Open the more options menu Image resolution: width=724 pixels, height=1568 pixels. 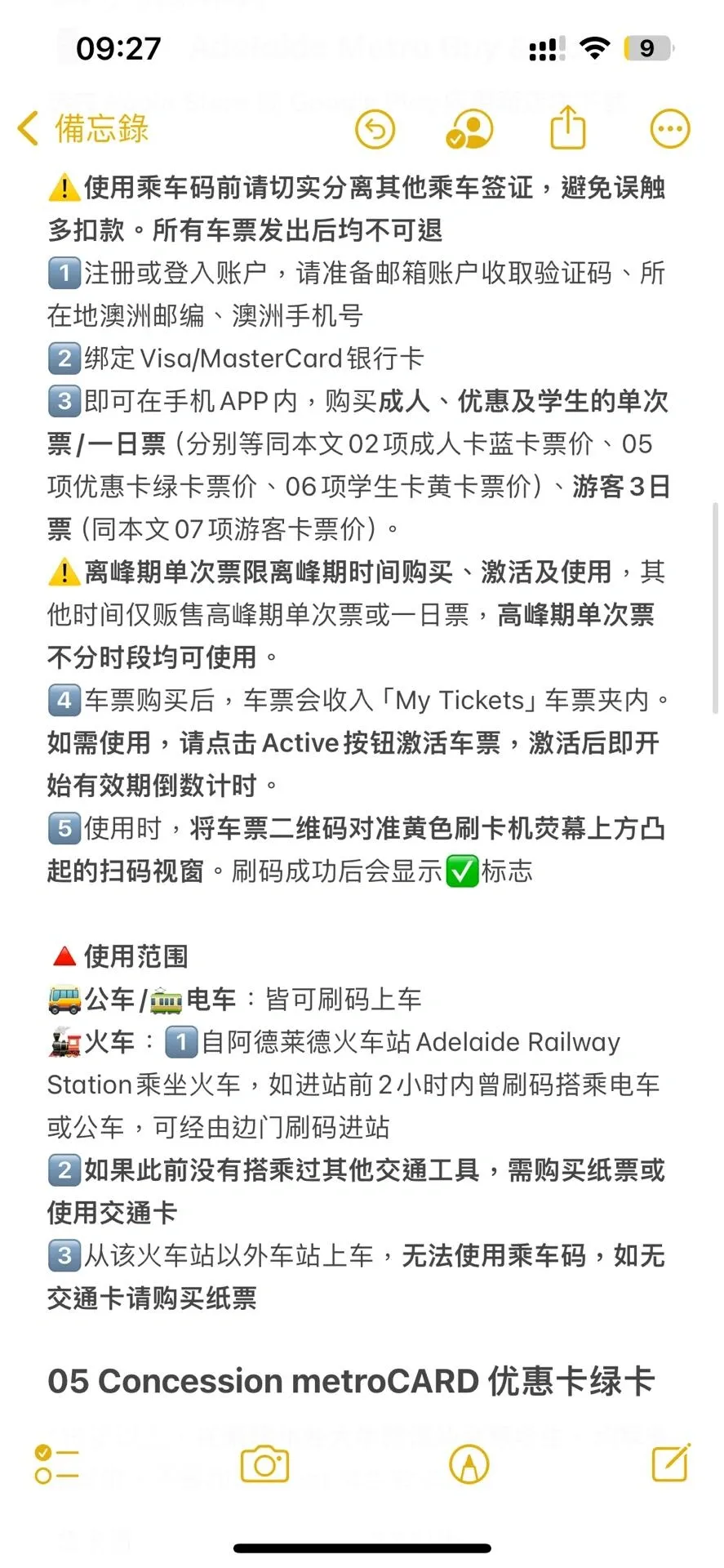coord(670,129)
